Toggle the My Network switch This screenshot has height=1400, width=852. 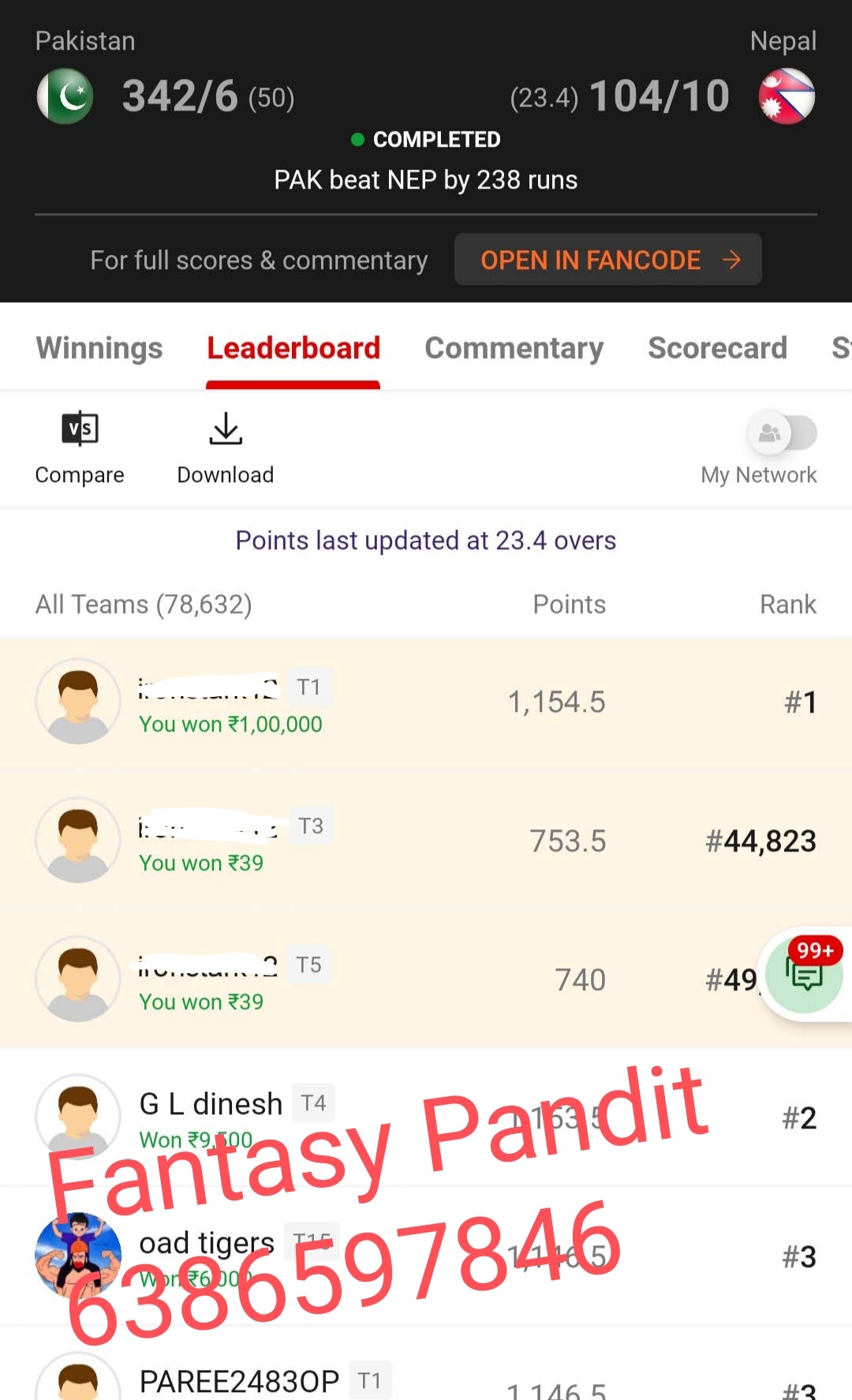(x=782, y=432)
